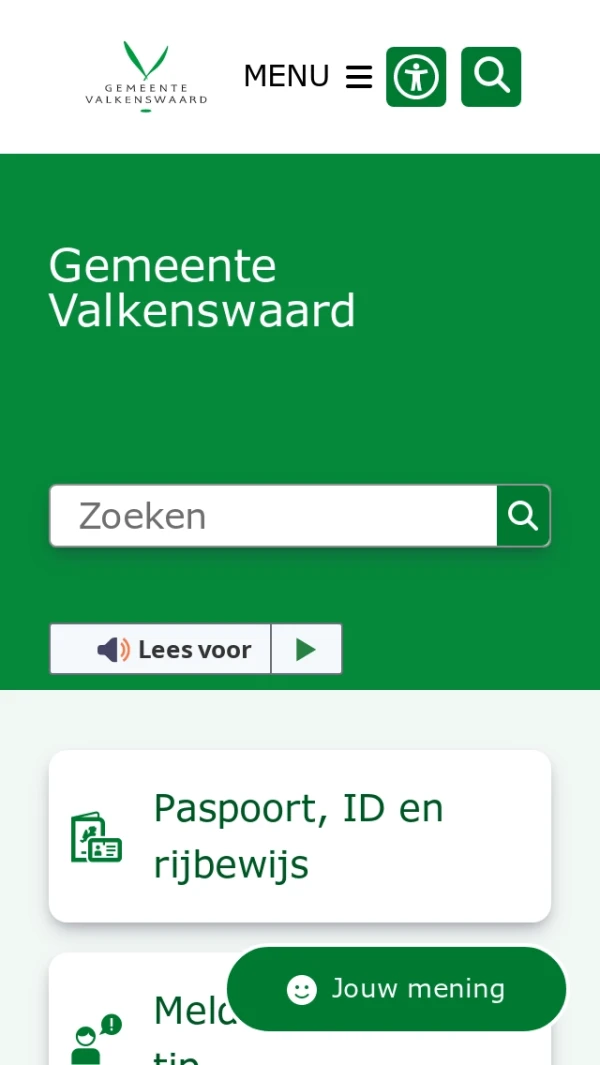Open the accessibility options icon

[x=416, y=76]
